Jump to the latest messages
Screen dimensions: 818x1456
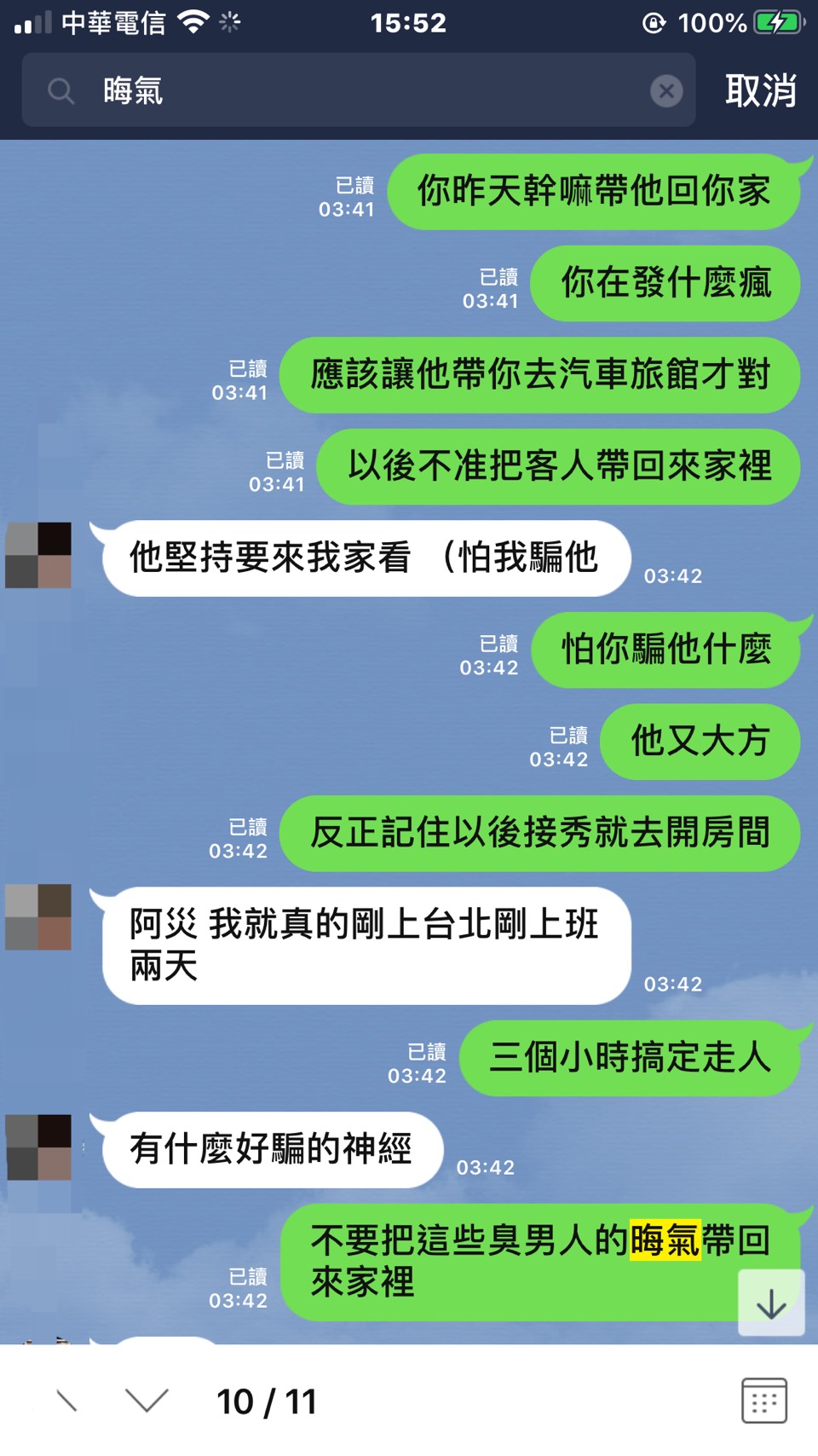click(771, 1303)
